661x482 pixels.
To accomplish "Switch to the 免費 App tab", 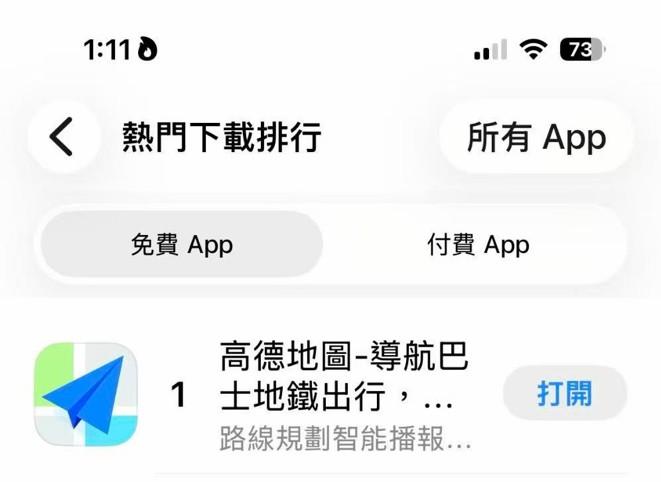I will tap(182, 245).
